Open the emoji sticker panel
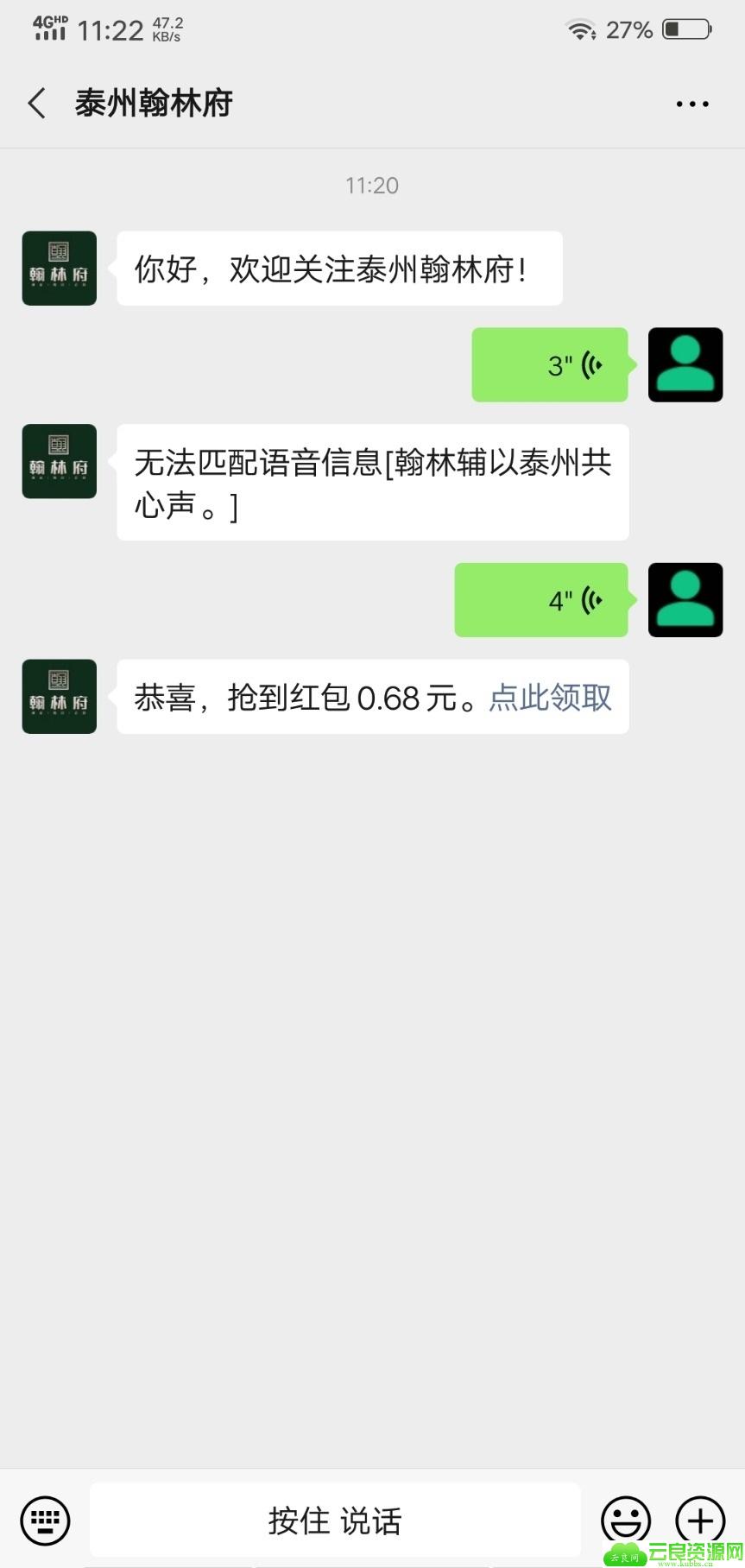The image size is (745, 1568). click(626, 1521)
